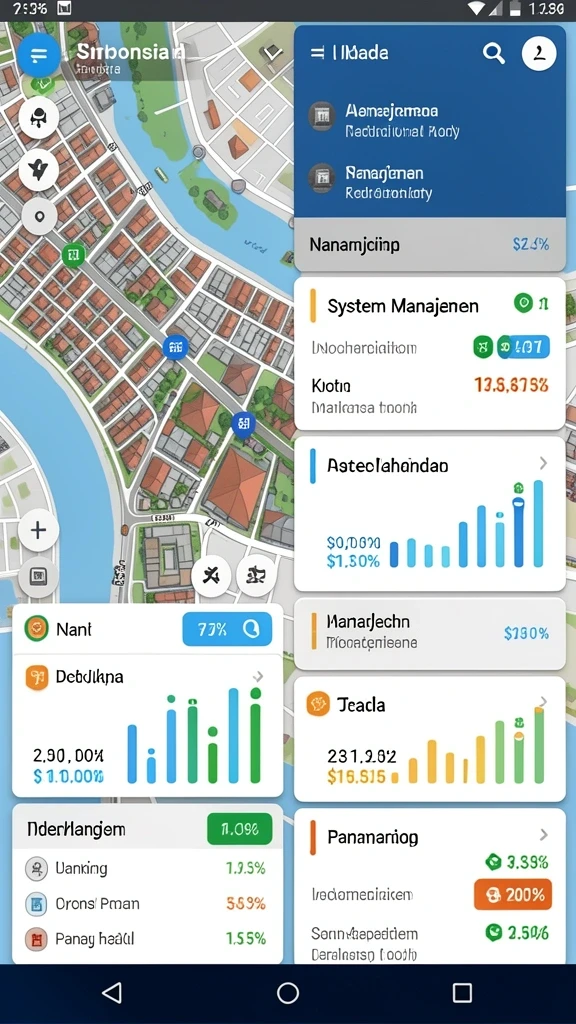Screen dimensions: 576x1024
Task: Open the Teada chart card
Action: pyautogui.click(x=430, y=739)
